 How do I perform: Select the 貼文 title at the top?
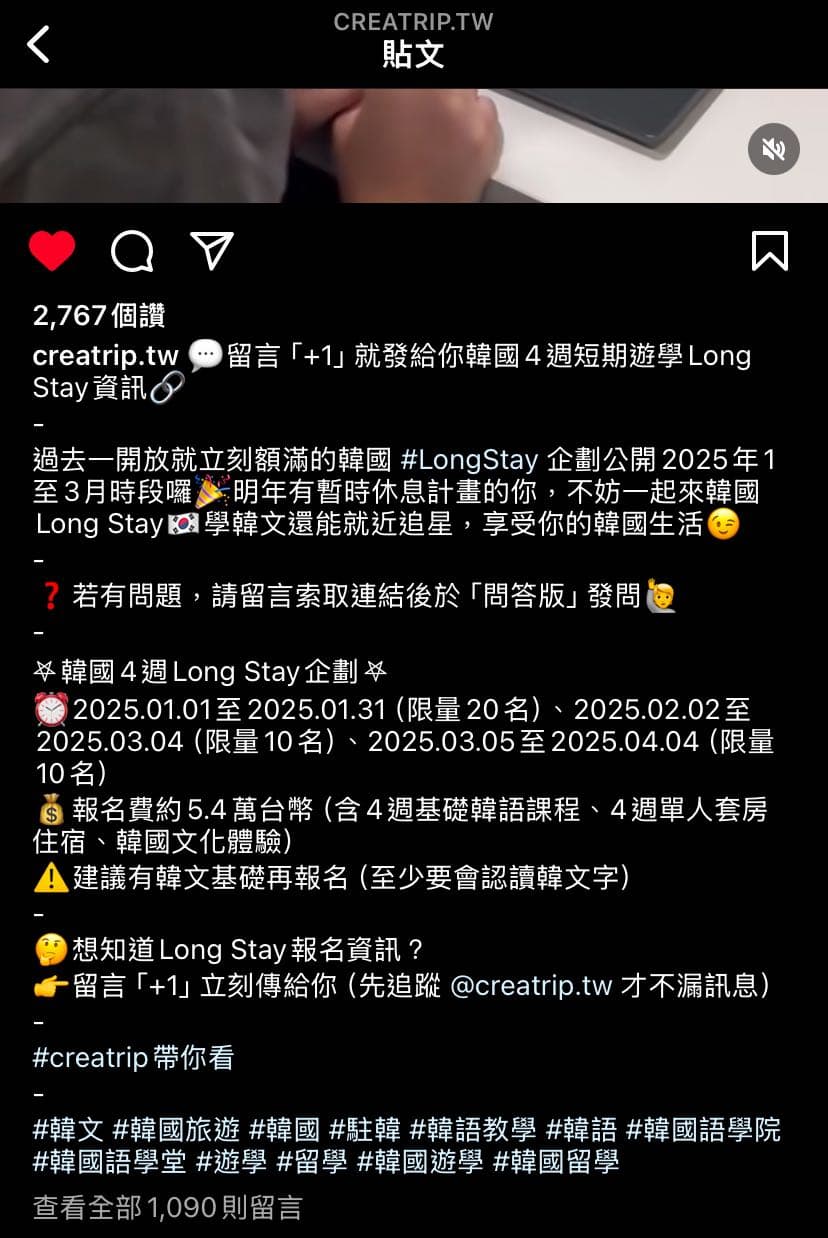click(413, 55)
